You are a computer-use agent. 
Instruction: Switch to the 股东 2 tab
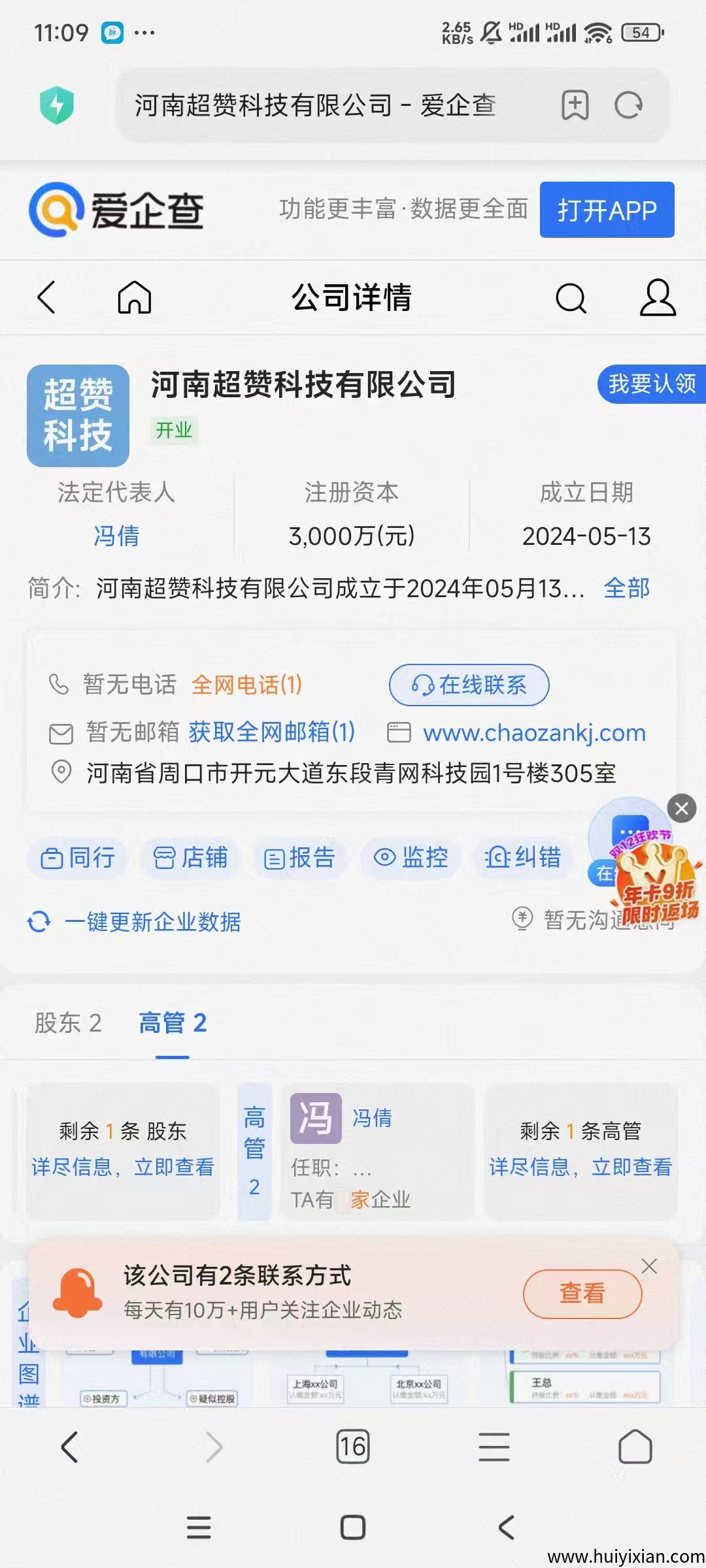pos(69,1024)
